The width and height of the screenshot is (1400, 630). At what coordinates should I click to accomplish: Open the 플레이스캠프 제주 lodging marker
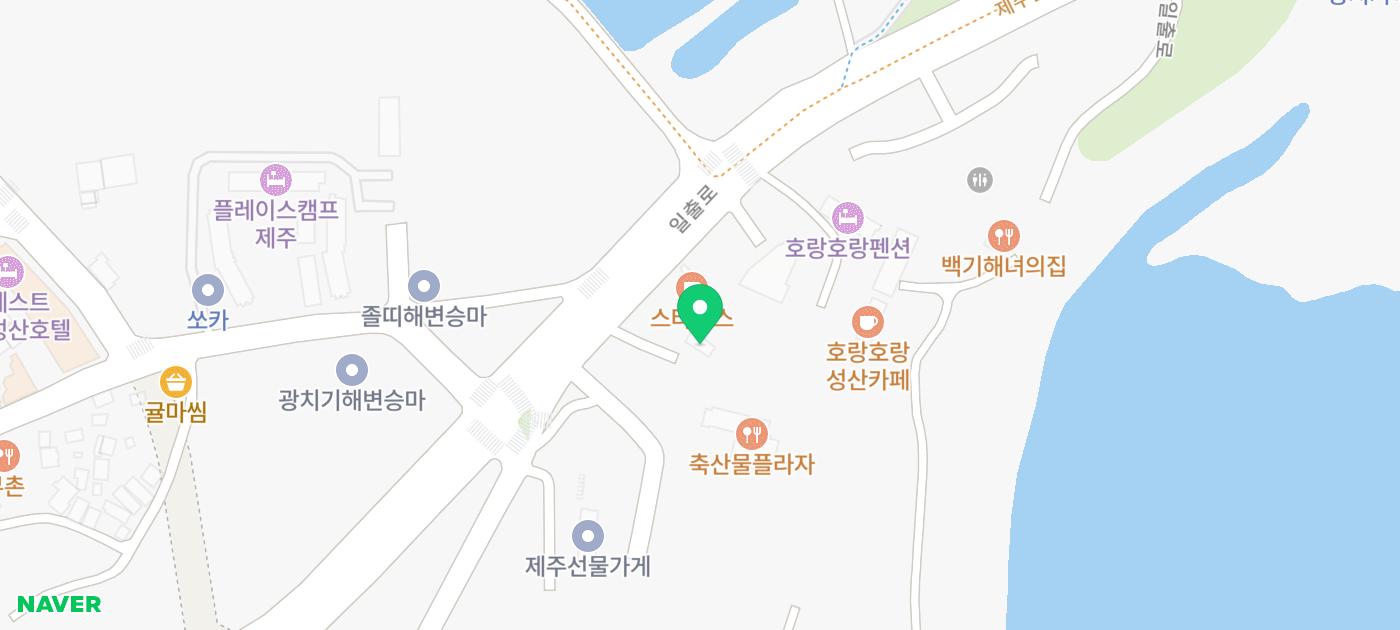(x=275, y=181)
